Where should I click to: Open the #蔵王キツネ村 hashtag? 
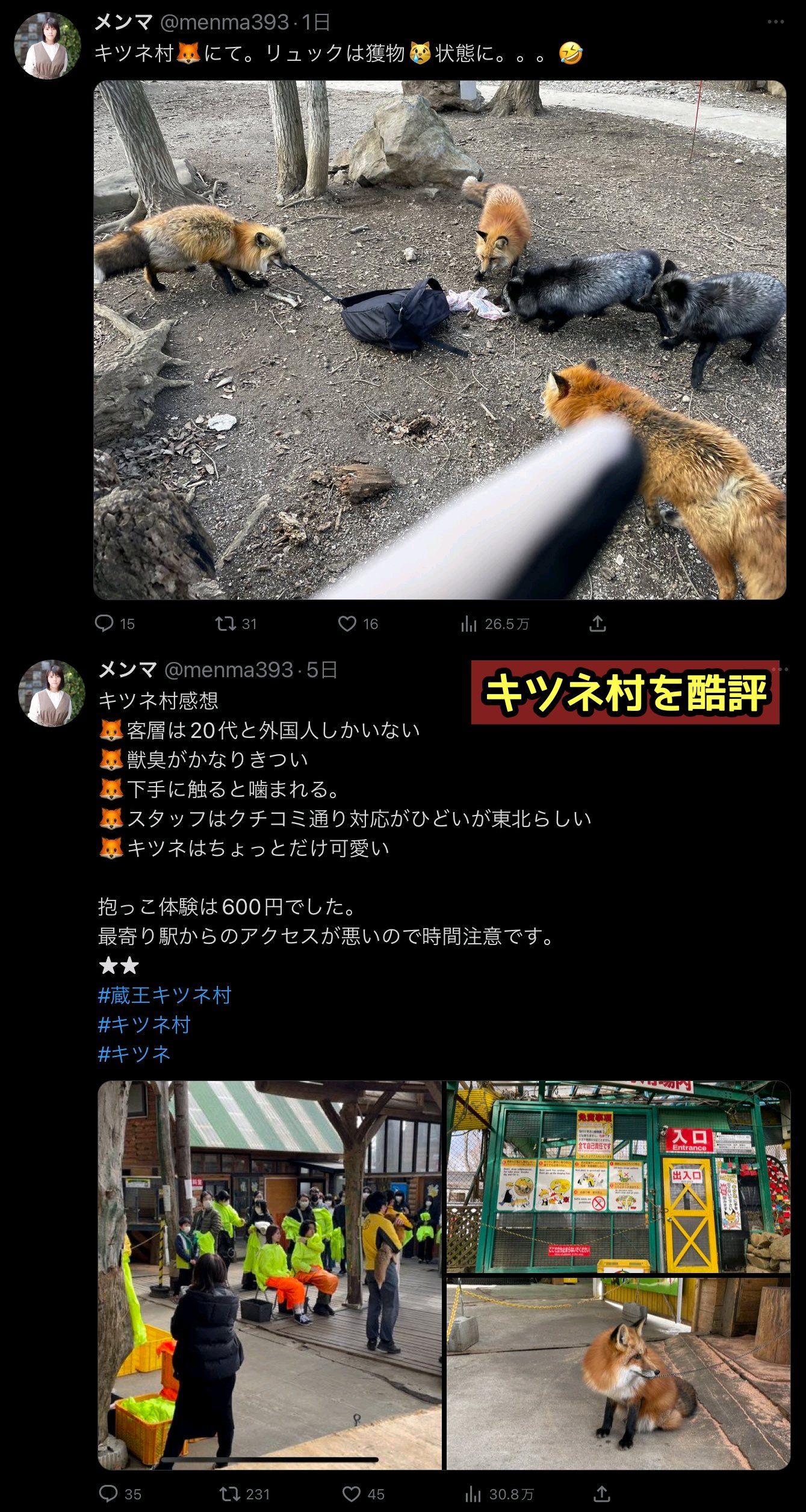[164, 995]
